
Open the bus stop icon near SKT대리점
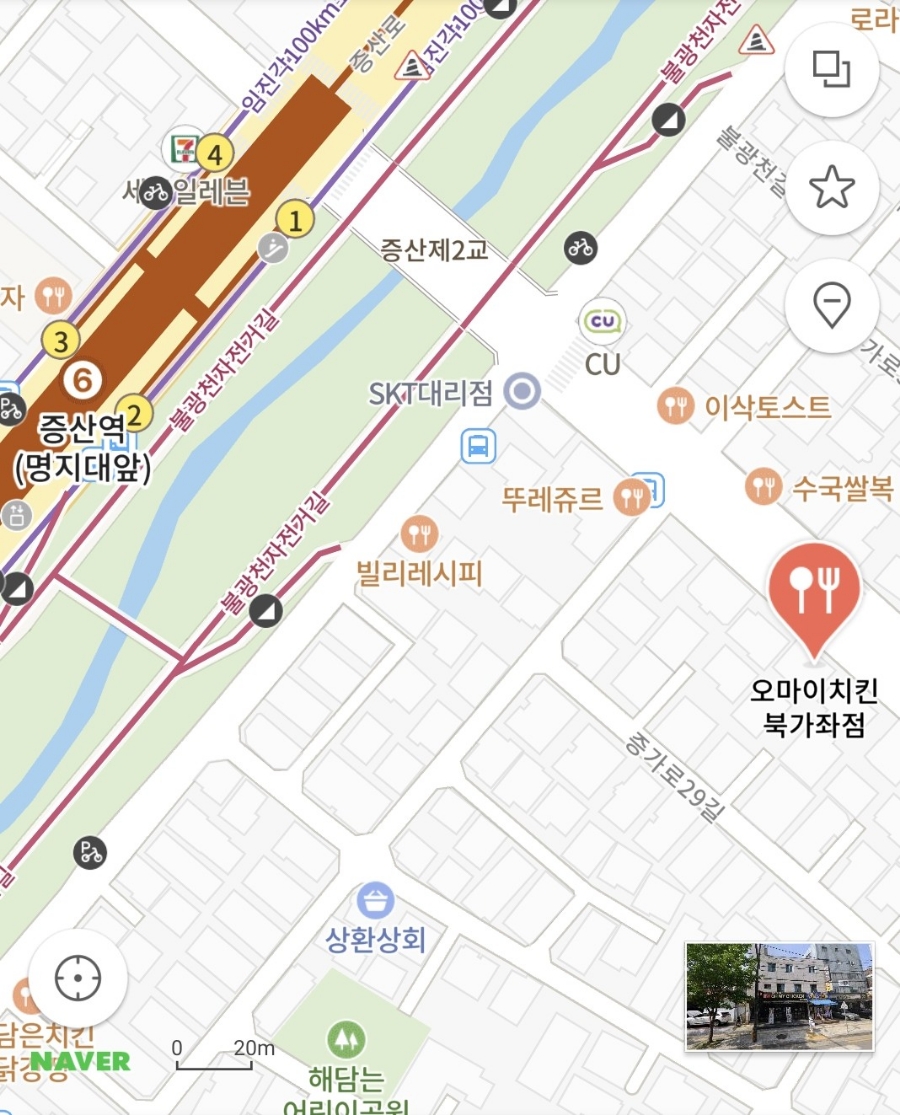pyautogui.click(x=479, y=445)
